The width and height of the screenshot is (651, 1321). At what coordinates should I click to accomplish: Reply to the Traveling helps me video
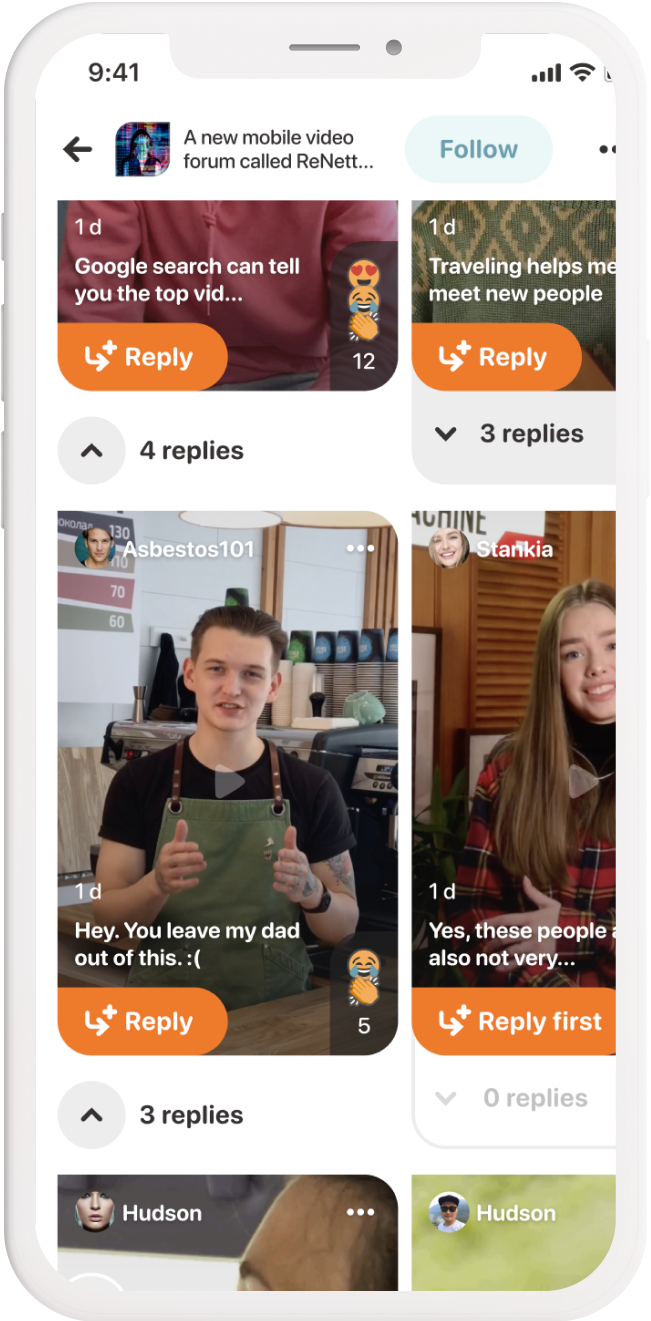click(496, 357)
